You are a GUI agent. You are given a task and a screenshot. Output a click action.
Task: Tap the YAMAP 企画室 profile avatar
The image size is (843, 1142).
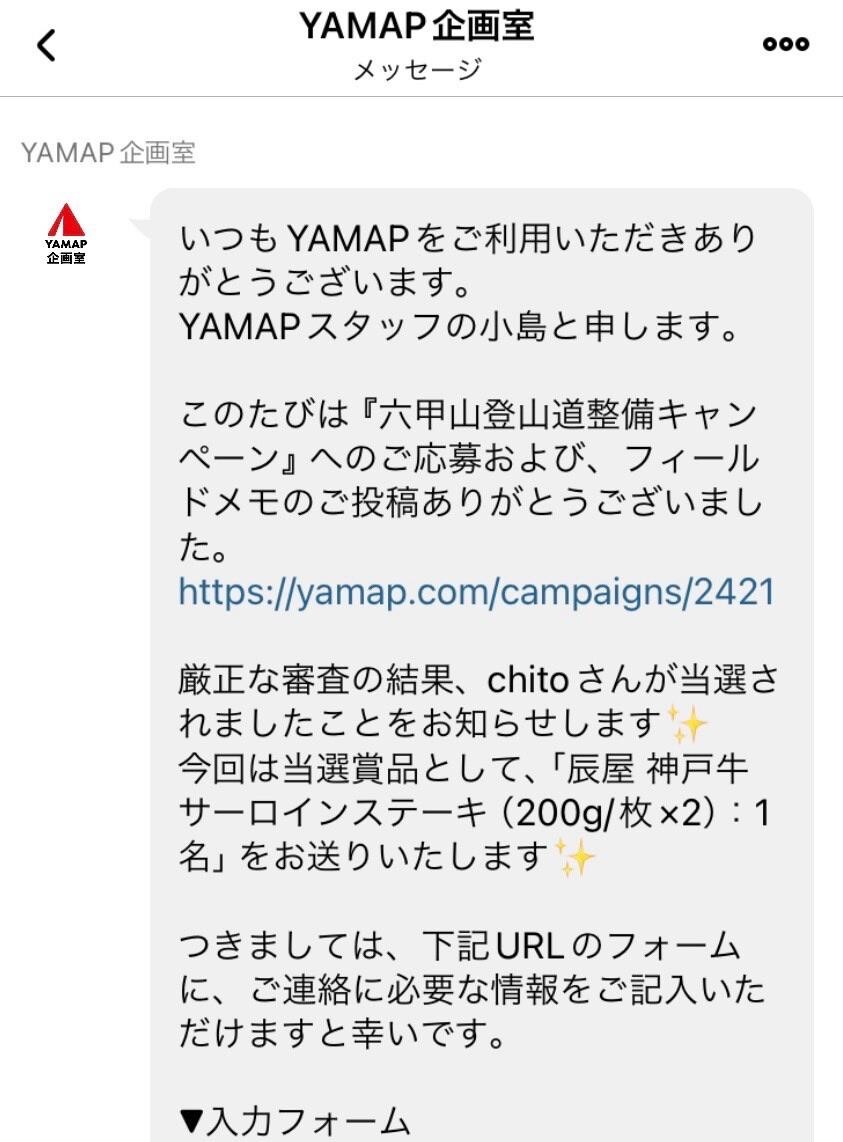(x=66, y=235)
